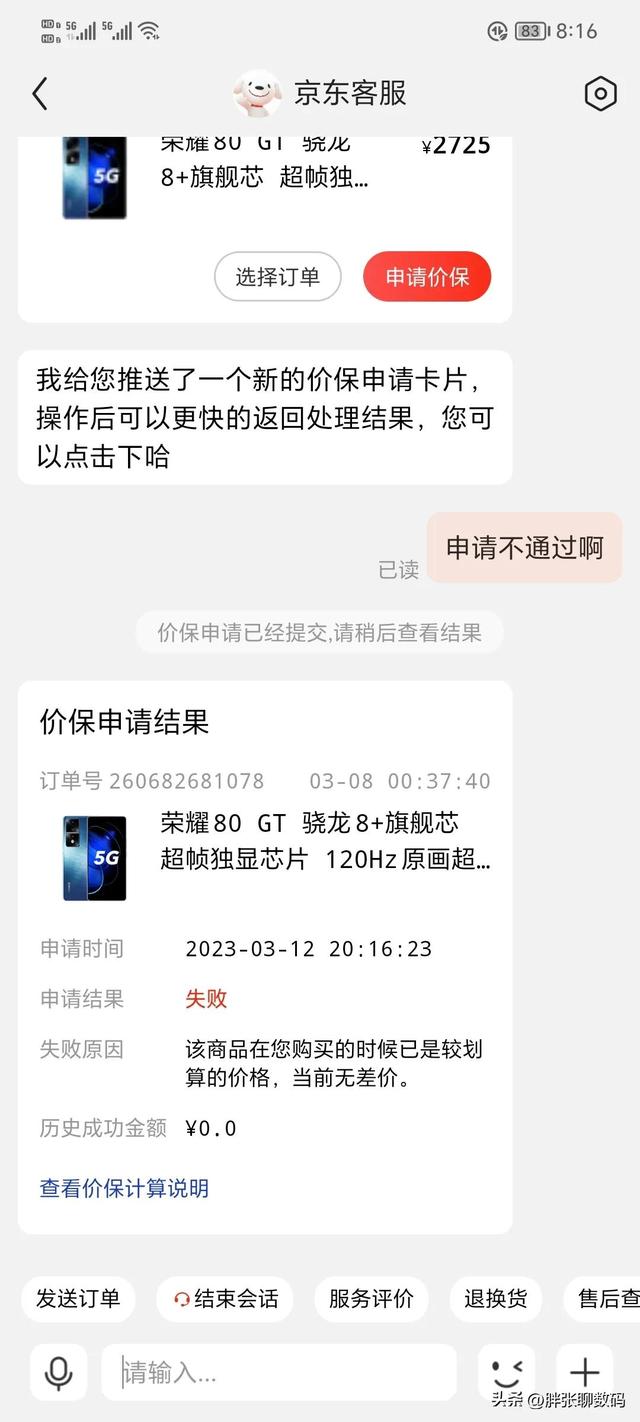Focus the 请输入 message field
Screen dimensions: 640x1422
pyautogui.click(x=278, y=1372)
